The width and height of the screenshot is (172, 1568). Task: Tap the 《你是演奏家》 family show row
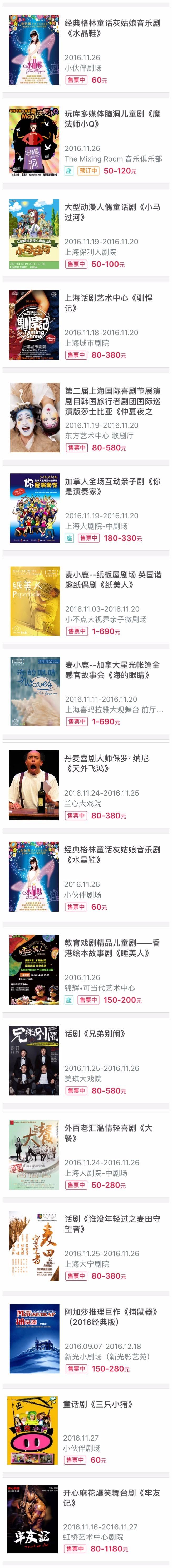click(112, 486)
